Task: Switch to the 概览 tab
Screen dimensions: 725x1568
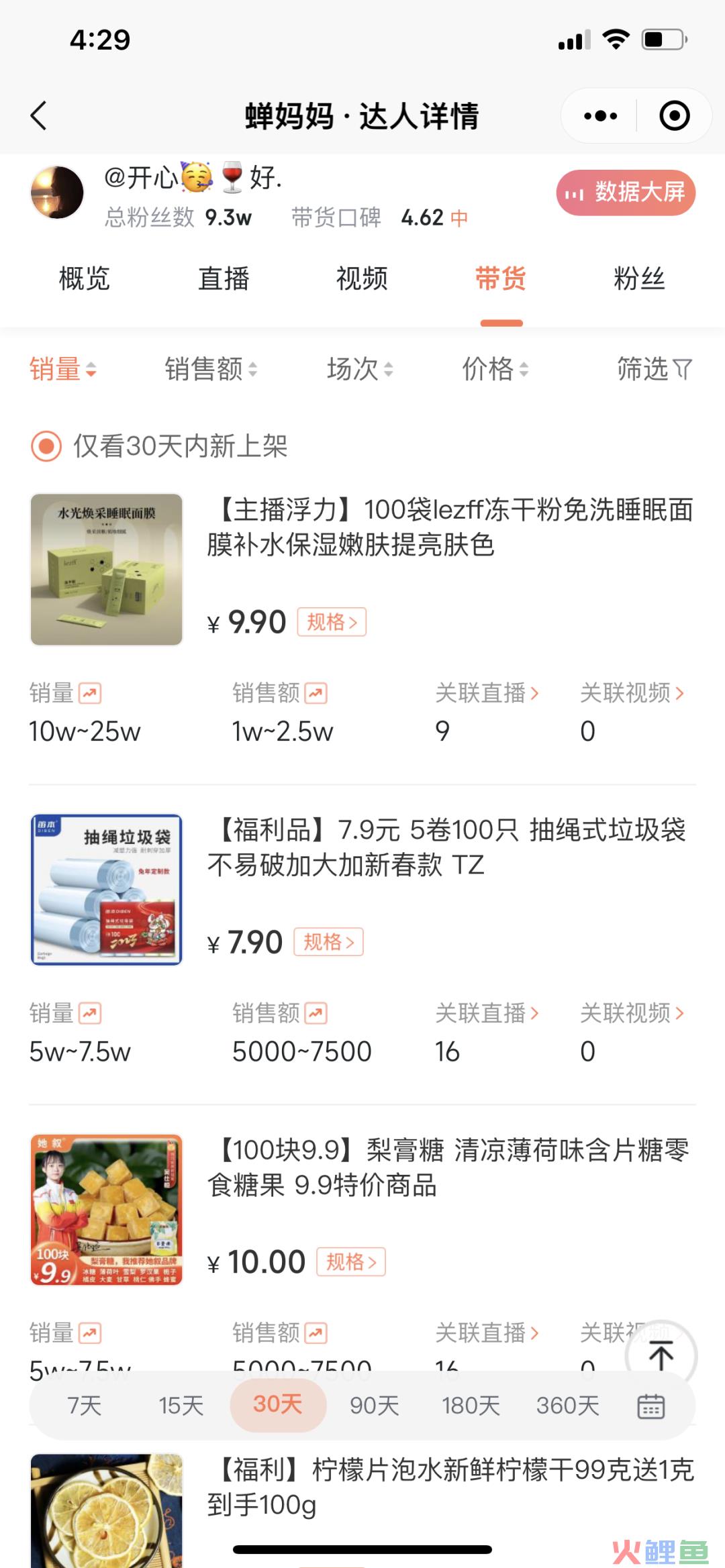Action: tap(85, 278)
